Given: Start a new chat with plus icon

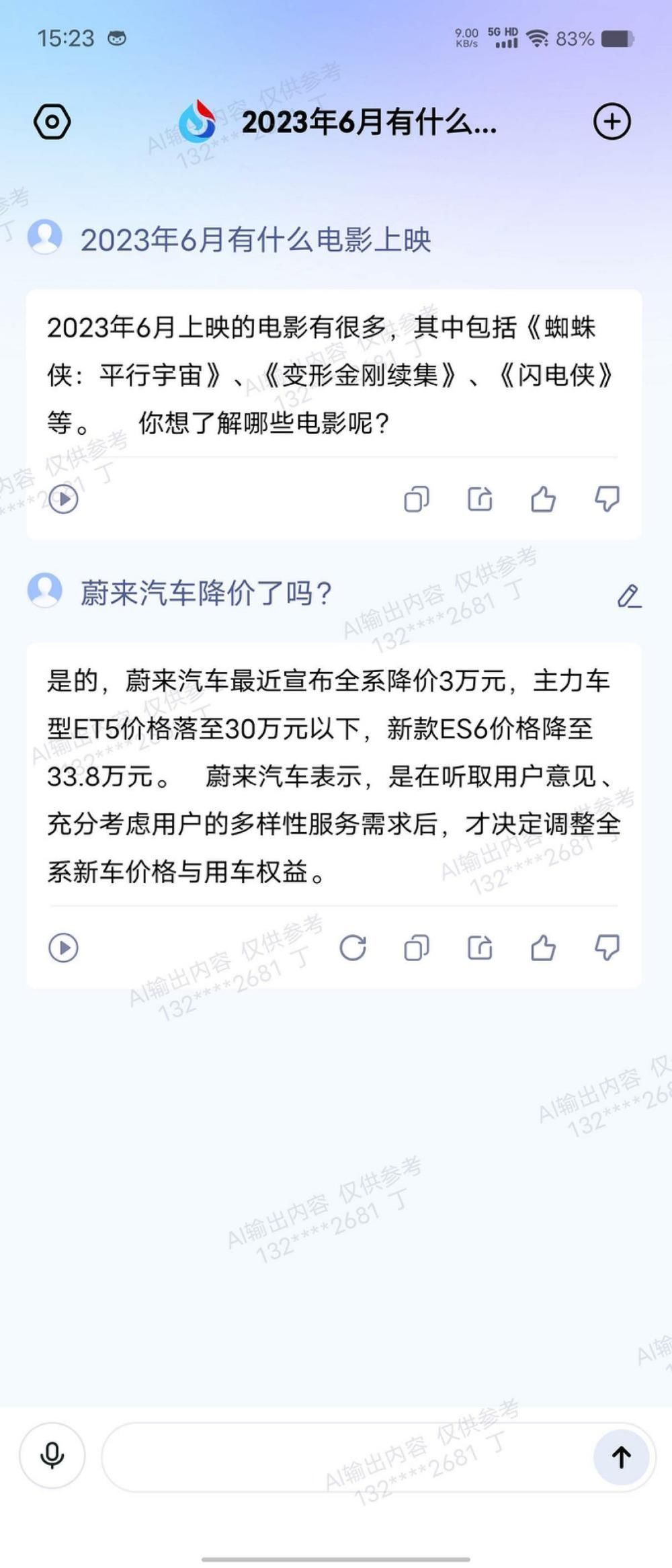Looking at the screenshot, I should pyautogui.click(x=612, y=122).
